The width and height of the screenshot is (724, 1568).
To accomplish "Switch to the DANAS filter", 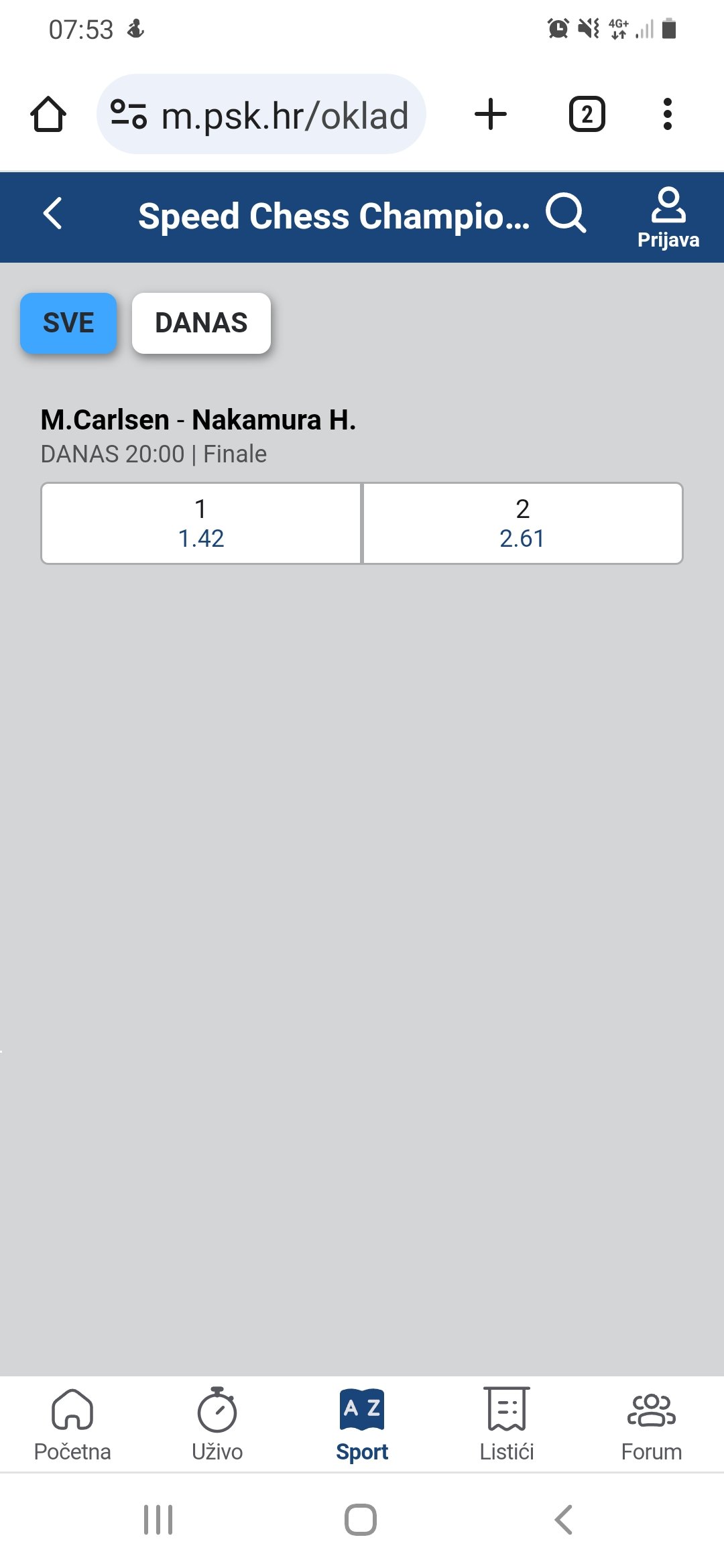I will click(201, 323).
